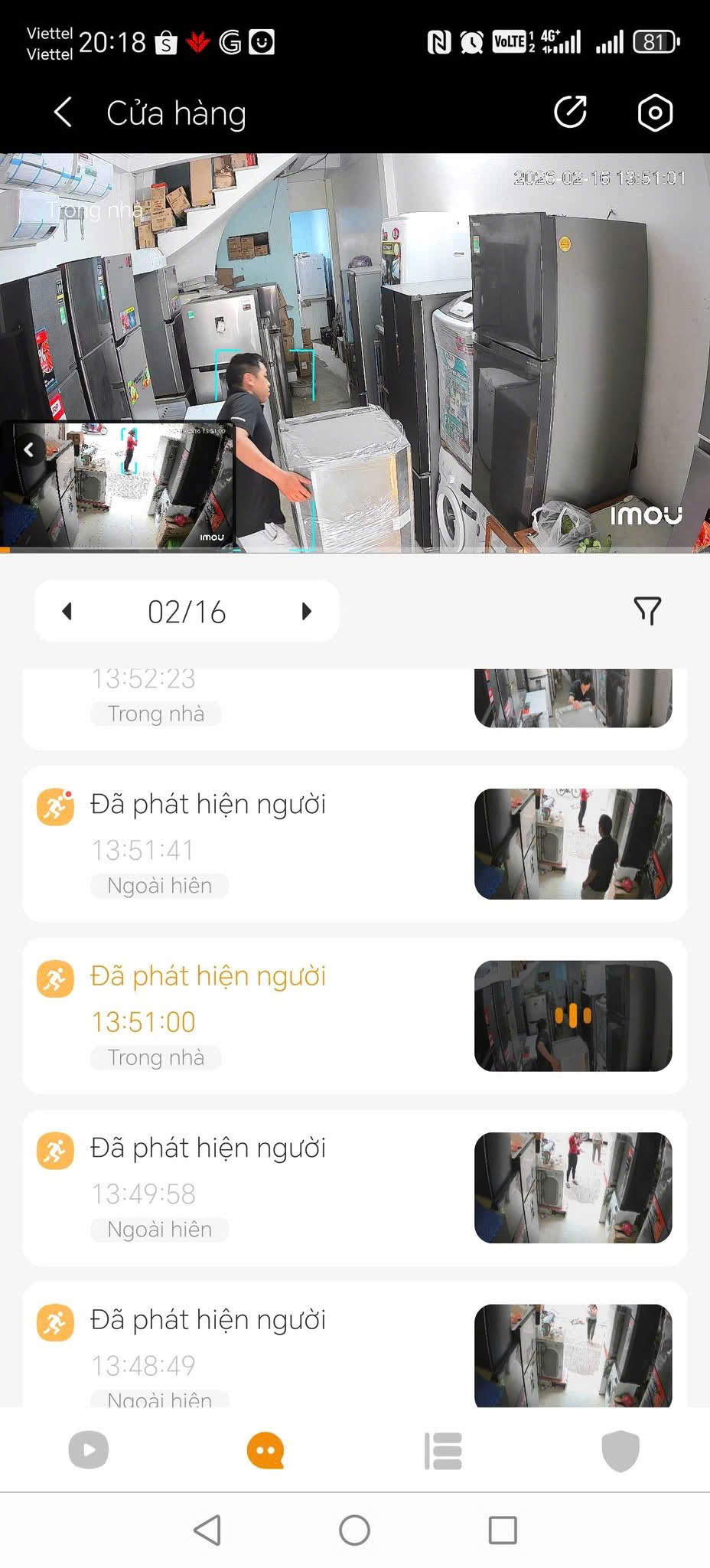Open recent apps from navigation bar

click(x=503, y=1530)
